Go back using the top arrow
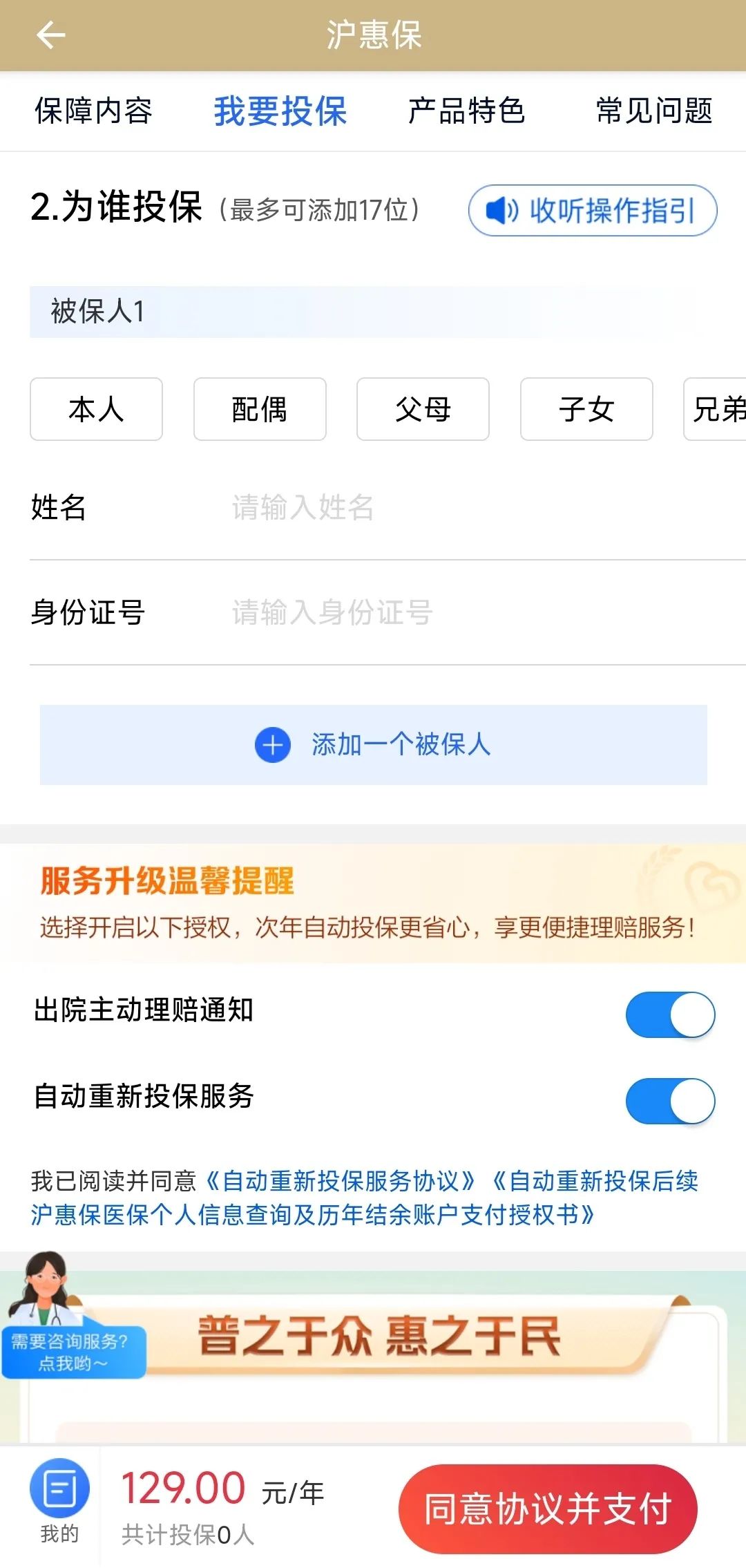This screenshot has height=1568, width=746. pyautogui.click(x=50, y=35)
